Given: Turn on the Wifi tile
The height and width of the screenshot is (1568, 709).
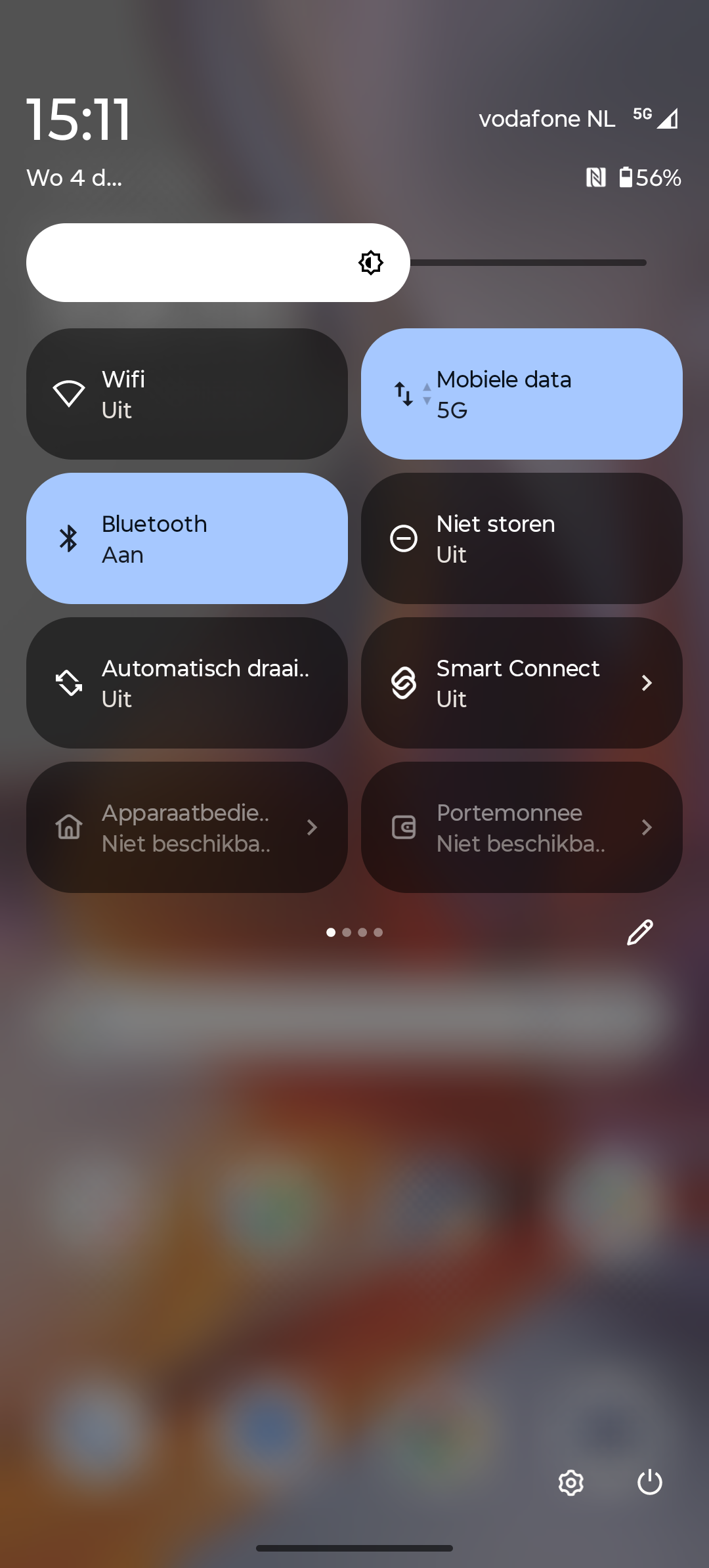Looking at the screenshot, I should [187, 394].
